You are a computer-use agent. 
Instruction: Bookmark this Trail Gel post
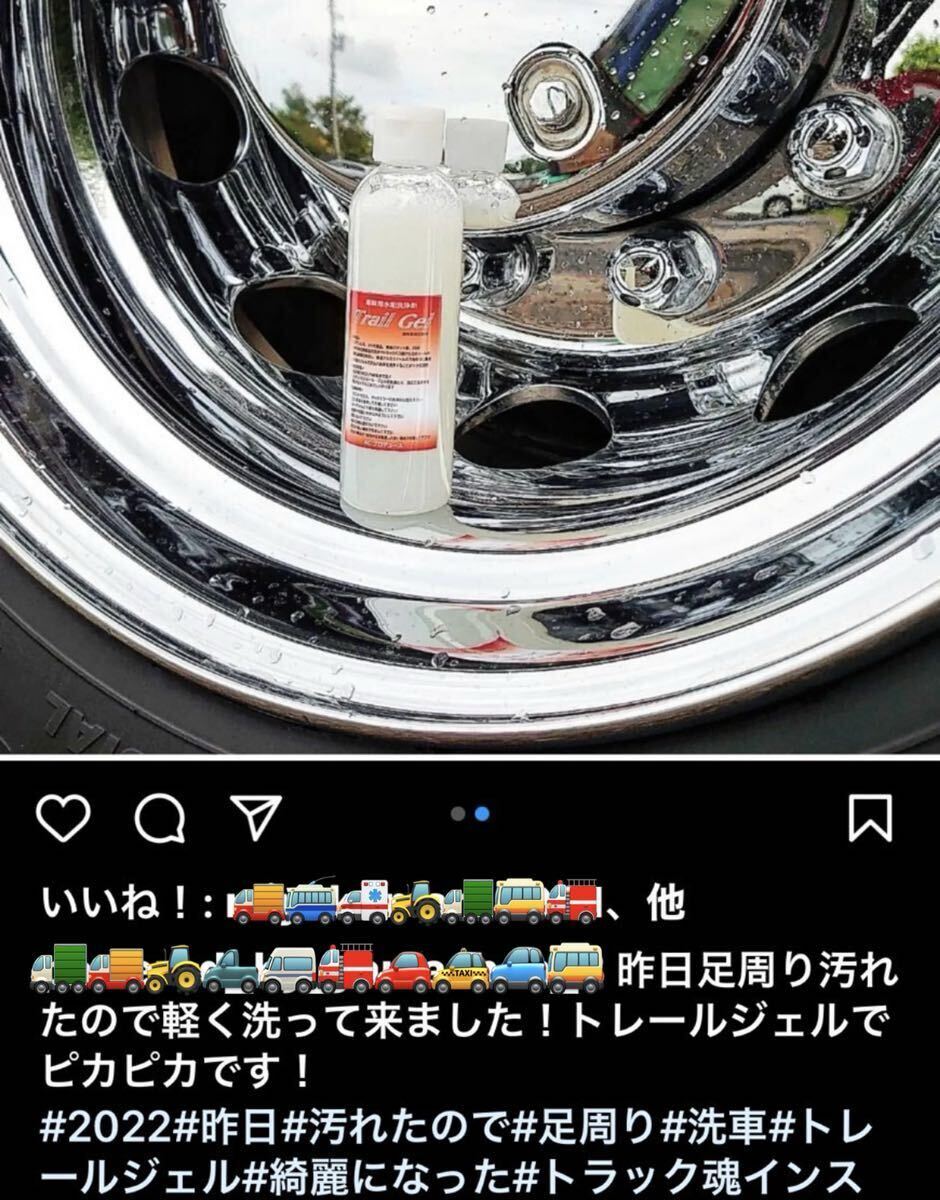(x=870, y=819)
